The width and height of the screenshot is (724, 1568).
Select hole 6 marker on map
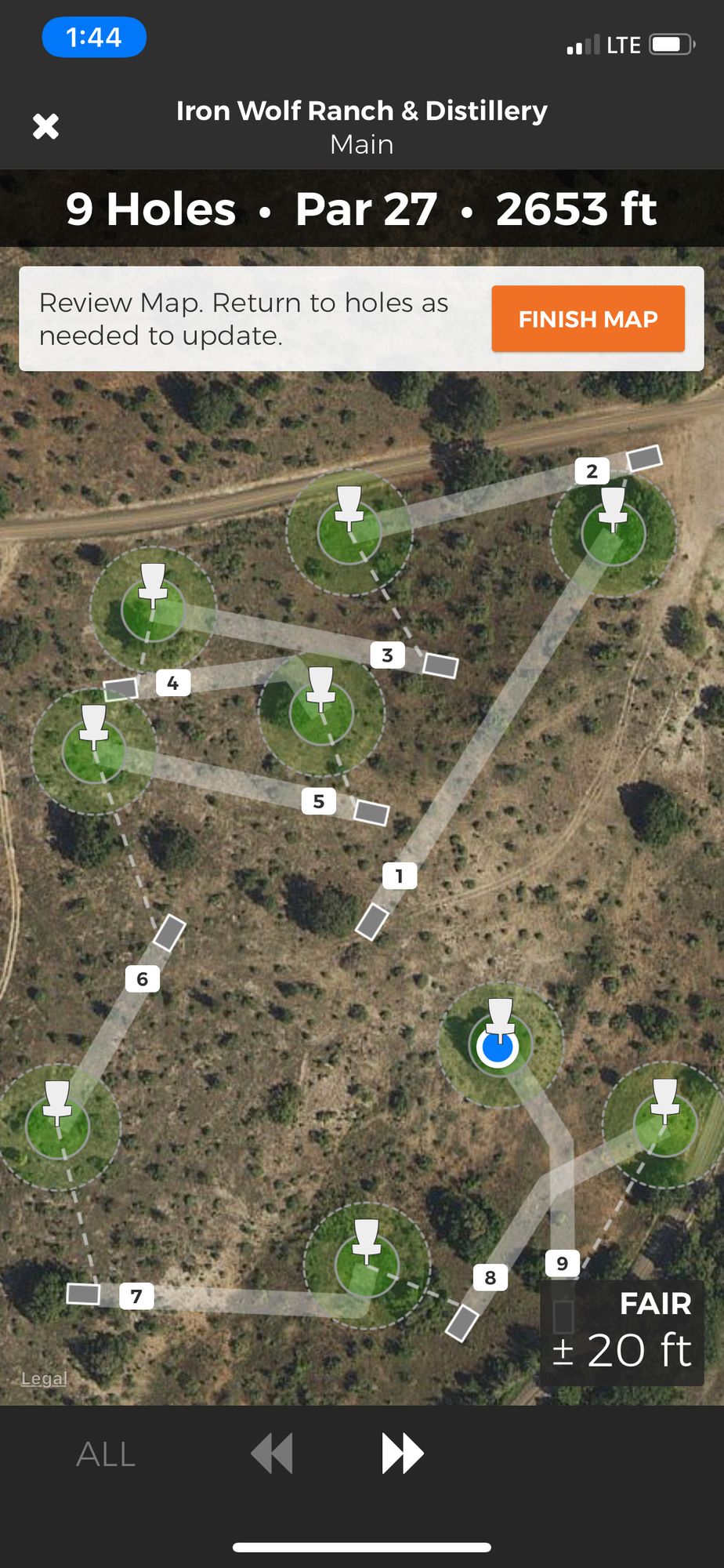(143, 978)
